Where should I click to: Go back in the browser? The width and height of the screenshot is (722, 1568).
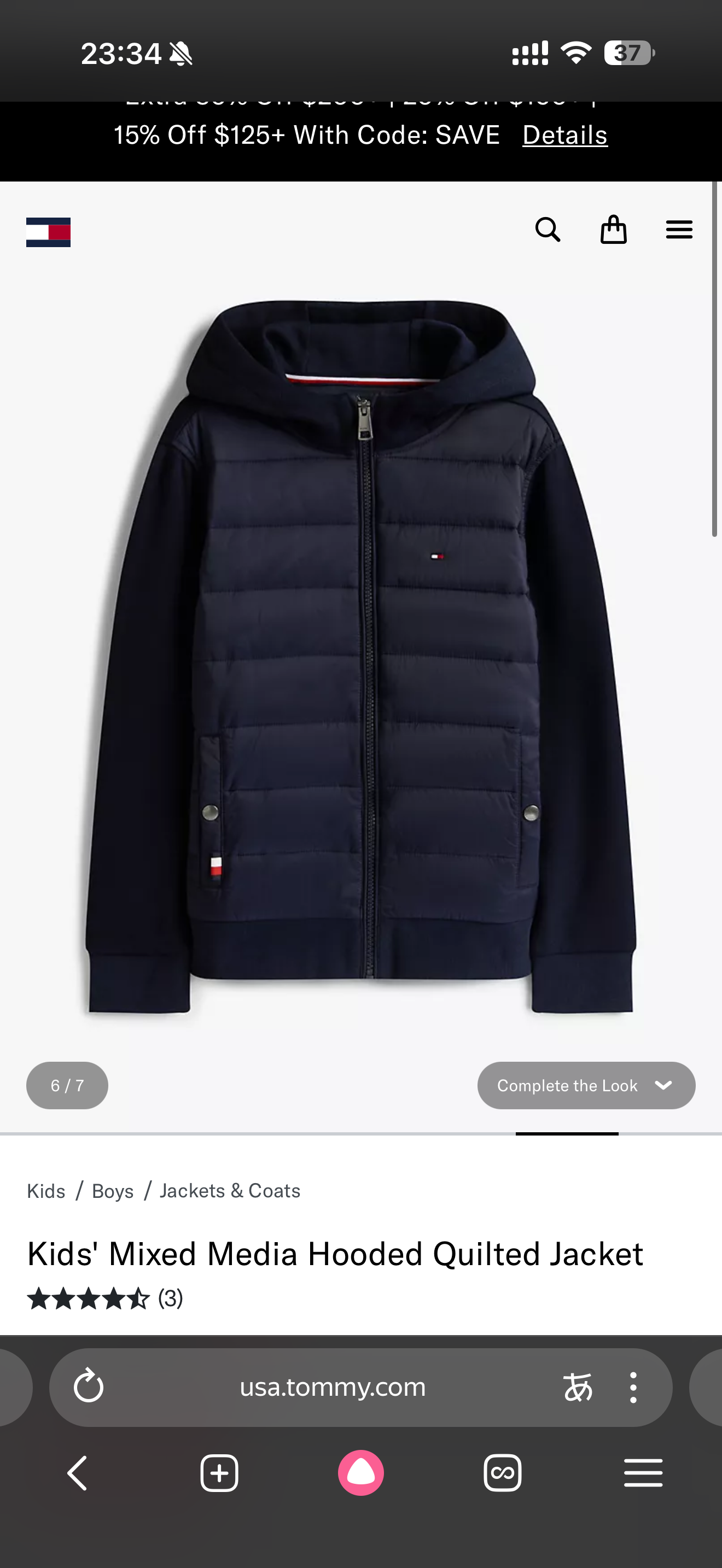point(77,1473)
